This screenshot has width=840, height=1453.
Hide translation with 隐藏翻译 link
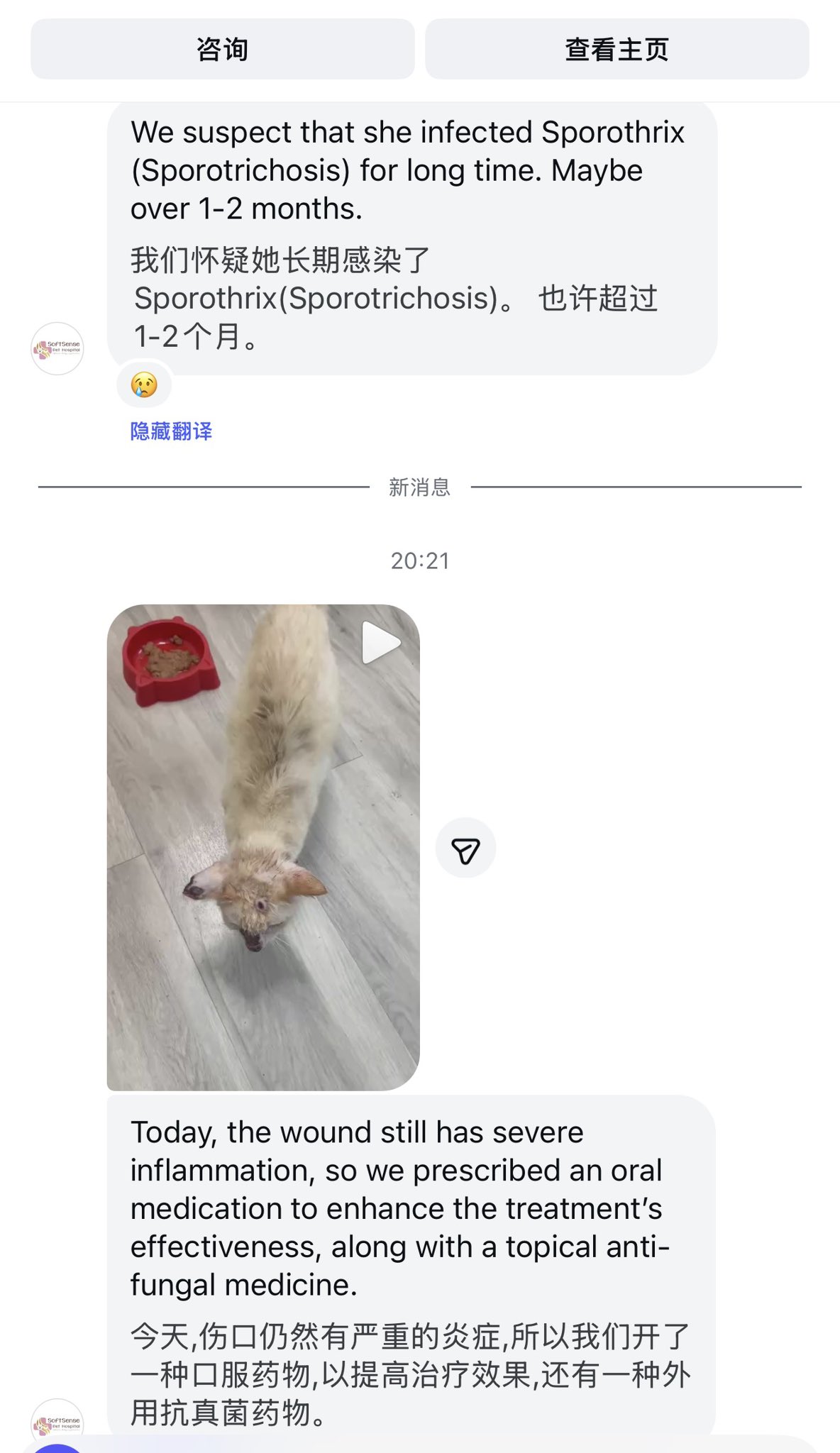[x=171, y=431]
